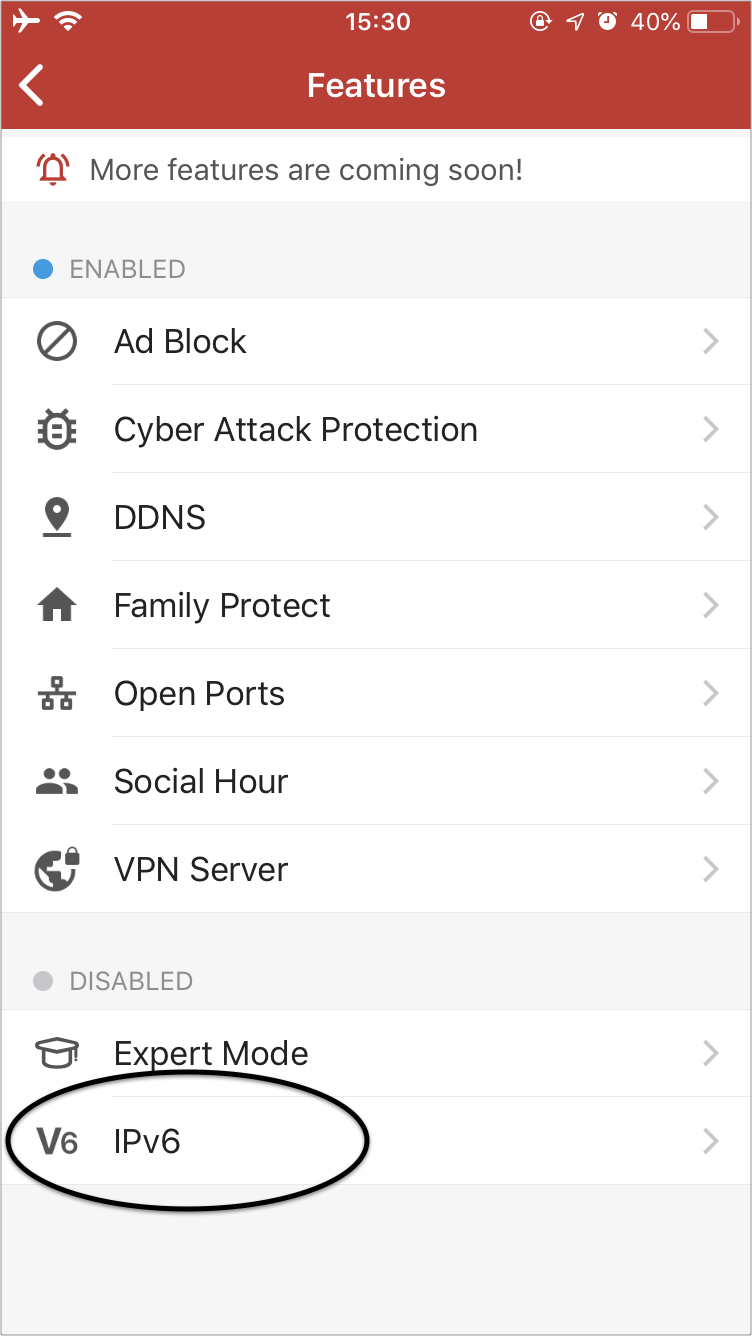
Task: Open the VPN Server feature
Action: pyautogui.click(x=376, y=869)
